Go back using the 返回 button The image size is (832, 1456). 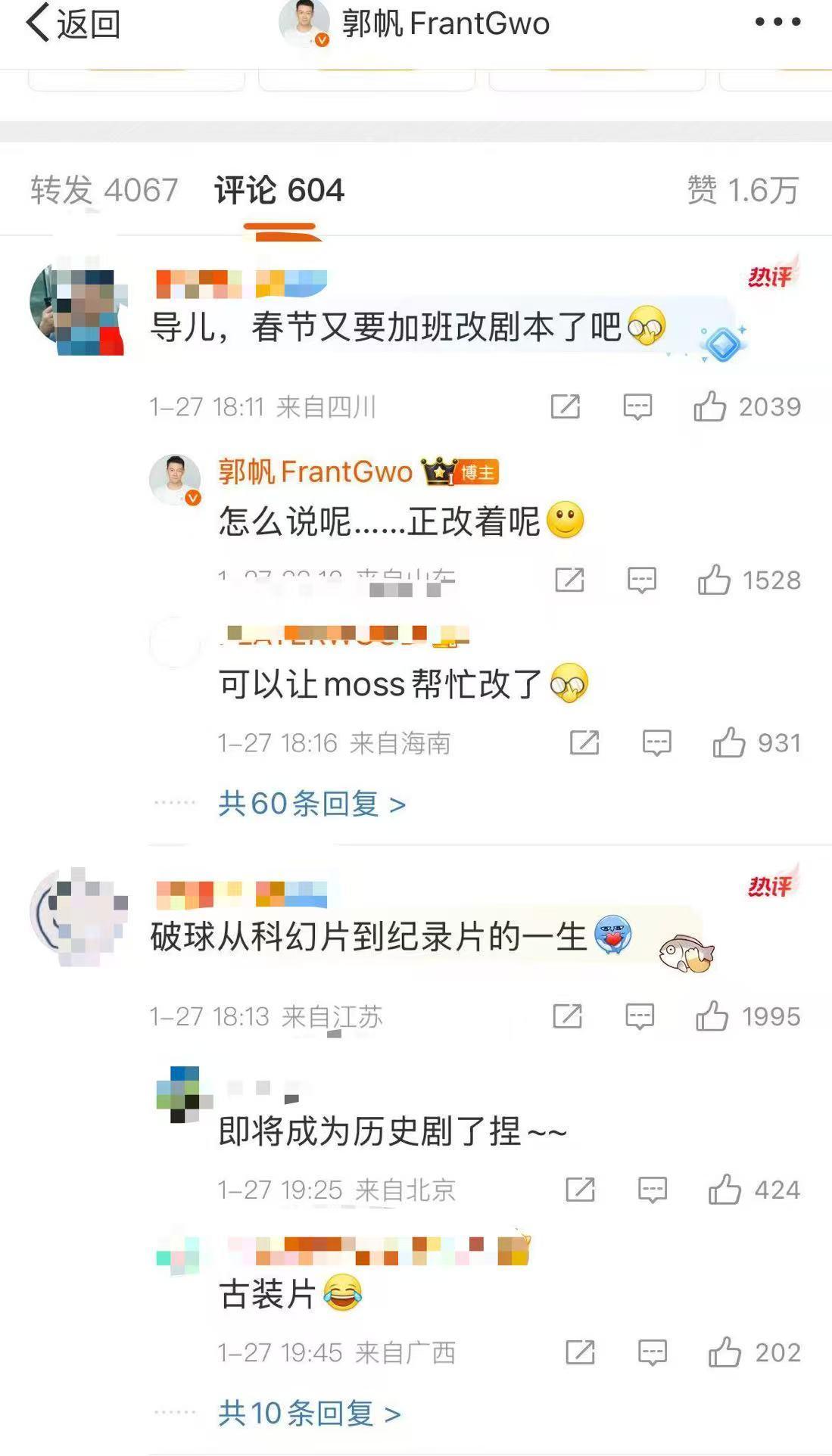point(73,23)
